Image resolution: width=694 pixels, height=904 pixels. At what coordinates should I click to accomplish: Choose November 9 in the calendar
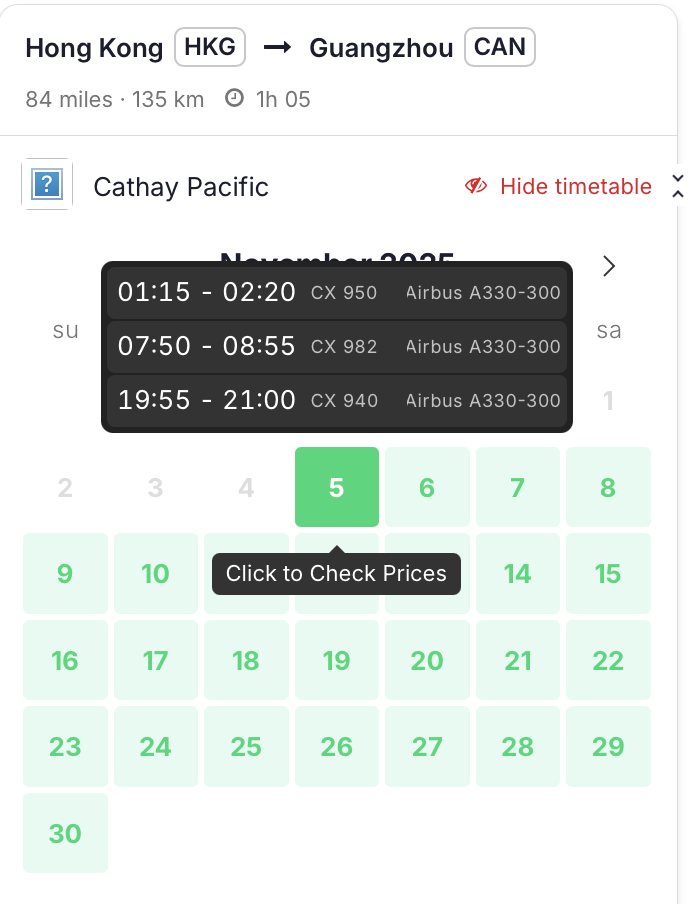click(x=65, y=574)
